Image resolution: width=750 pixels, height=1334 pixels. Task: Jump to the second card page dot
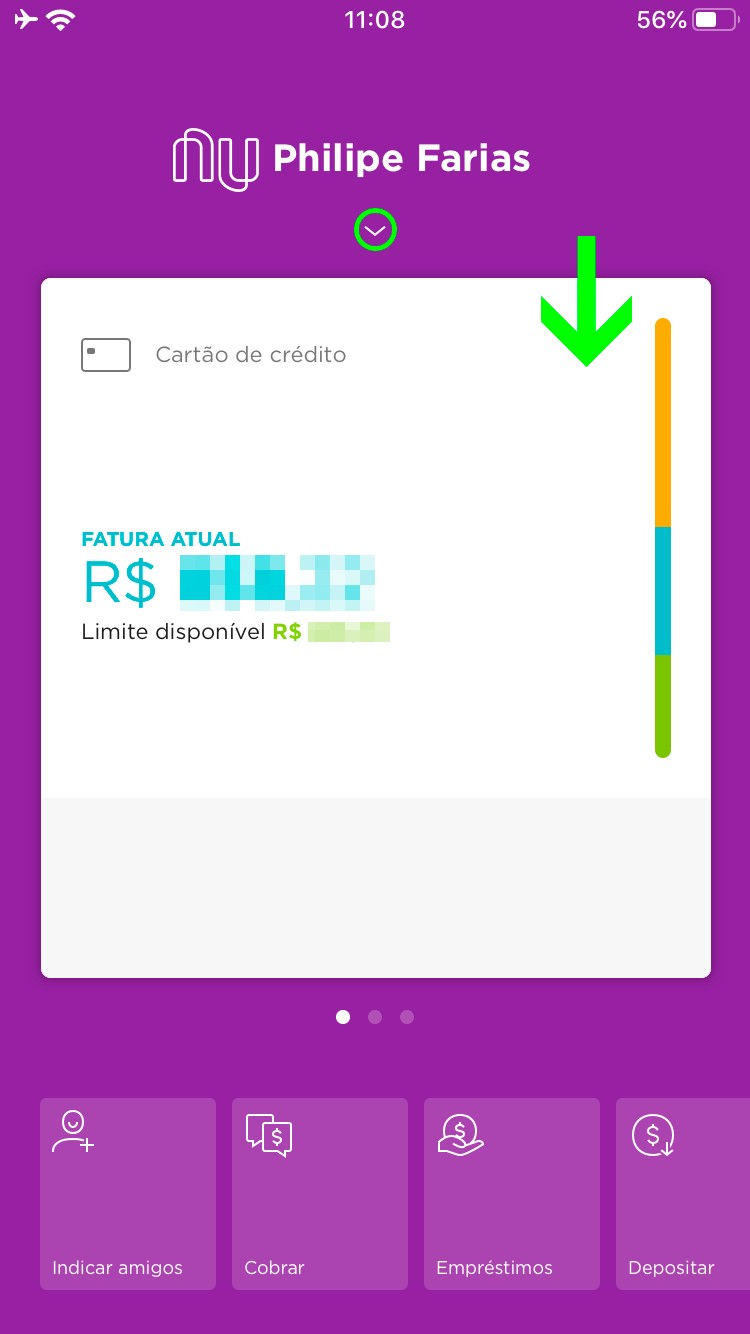375,1017
